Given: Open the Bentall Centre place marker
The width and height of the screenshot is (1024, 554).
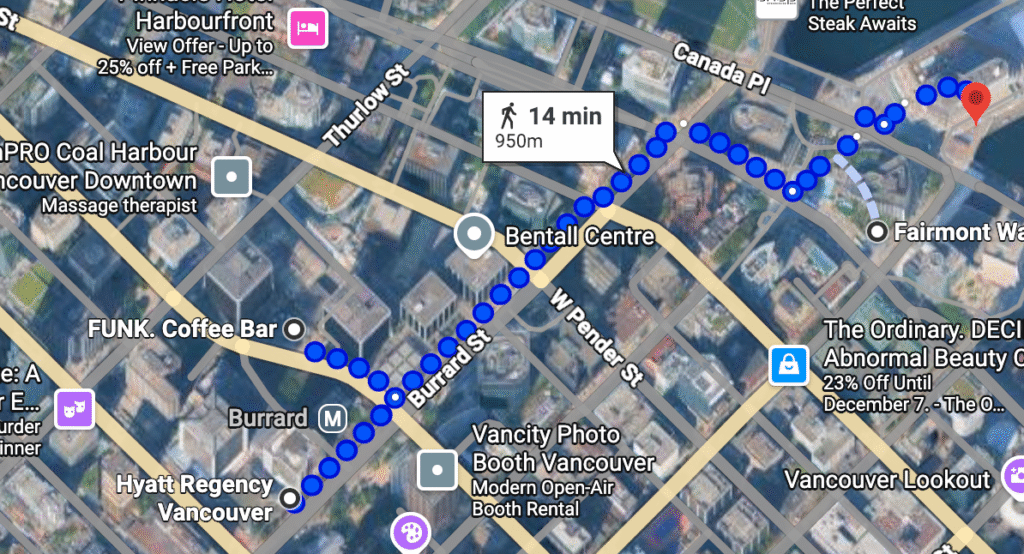Looking at the screenshot, I should point(474,235).
